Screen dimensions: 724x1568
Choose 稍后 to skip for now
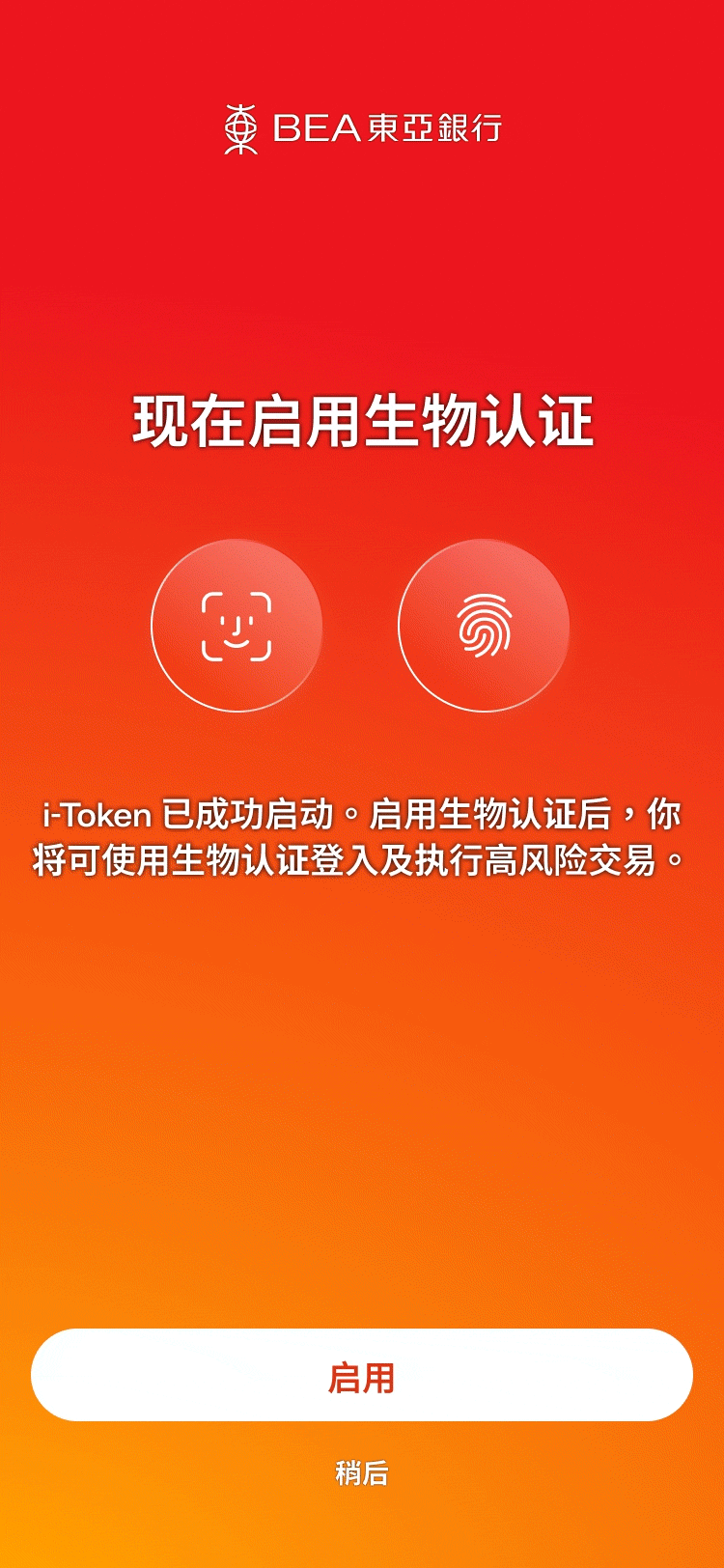[x=362, y=1473]
